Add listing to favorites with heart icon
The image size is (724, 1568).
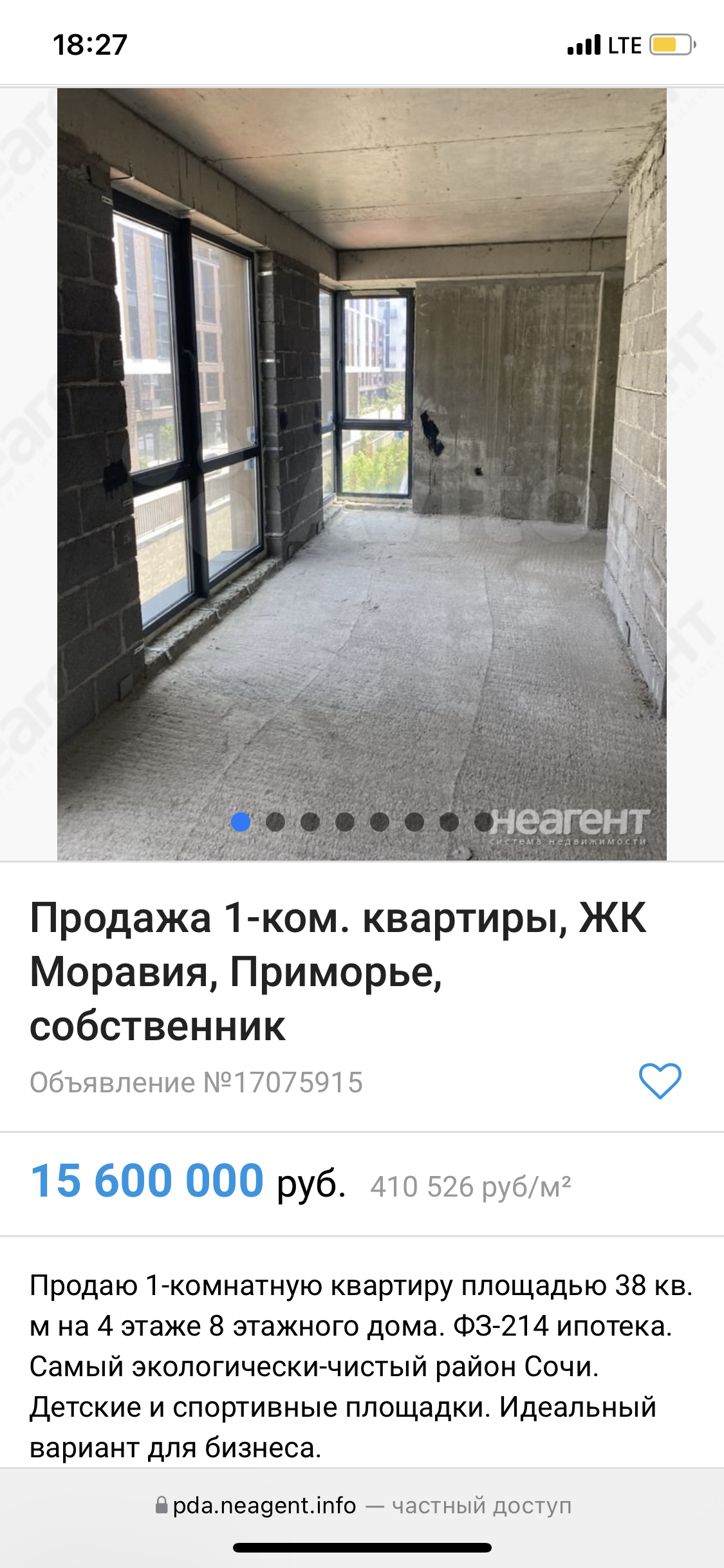click(660, 1081)
